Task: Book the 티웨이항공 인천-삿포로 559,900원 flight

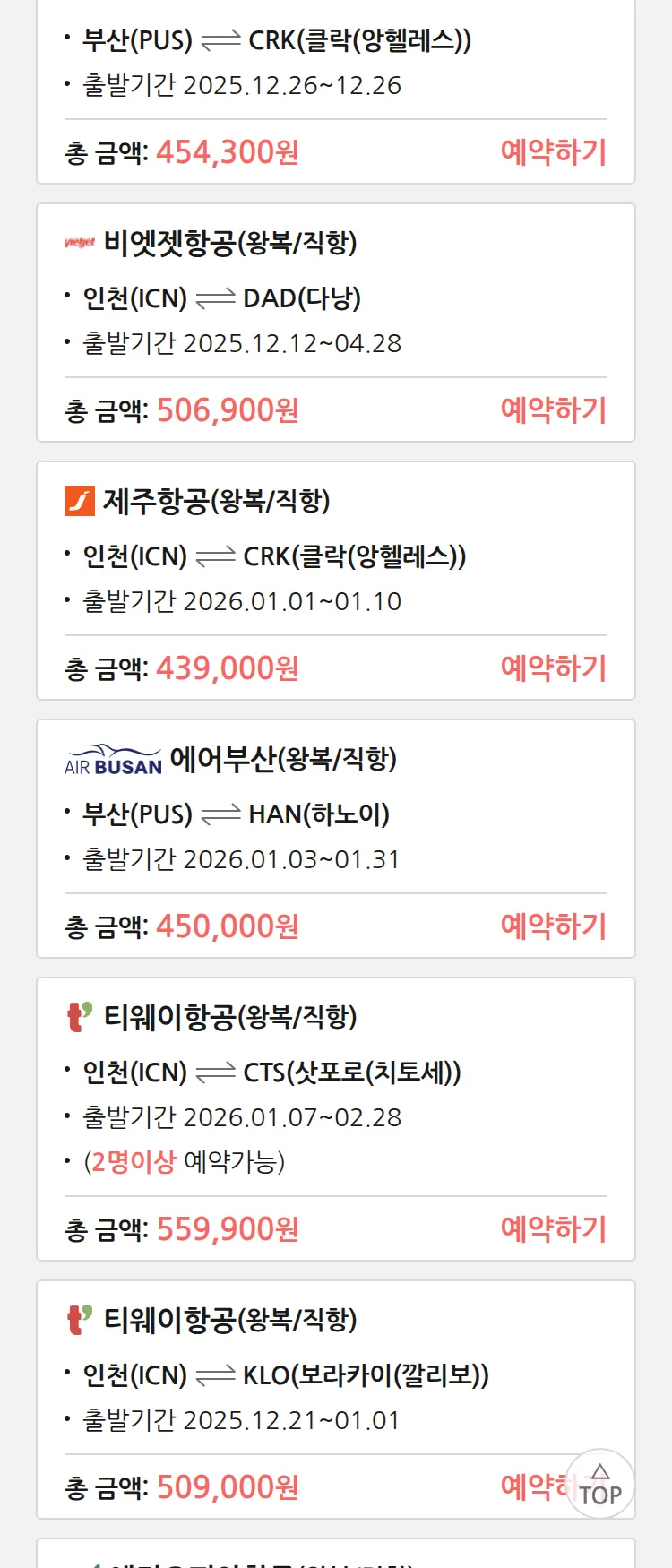Action: coord(553,1229)
